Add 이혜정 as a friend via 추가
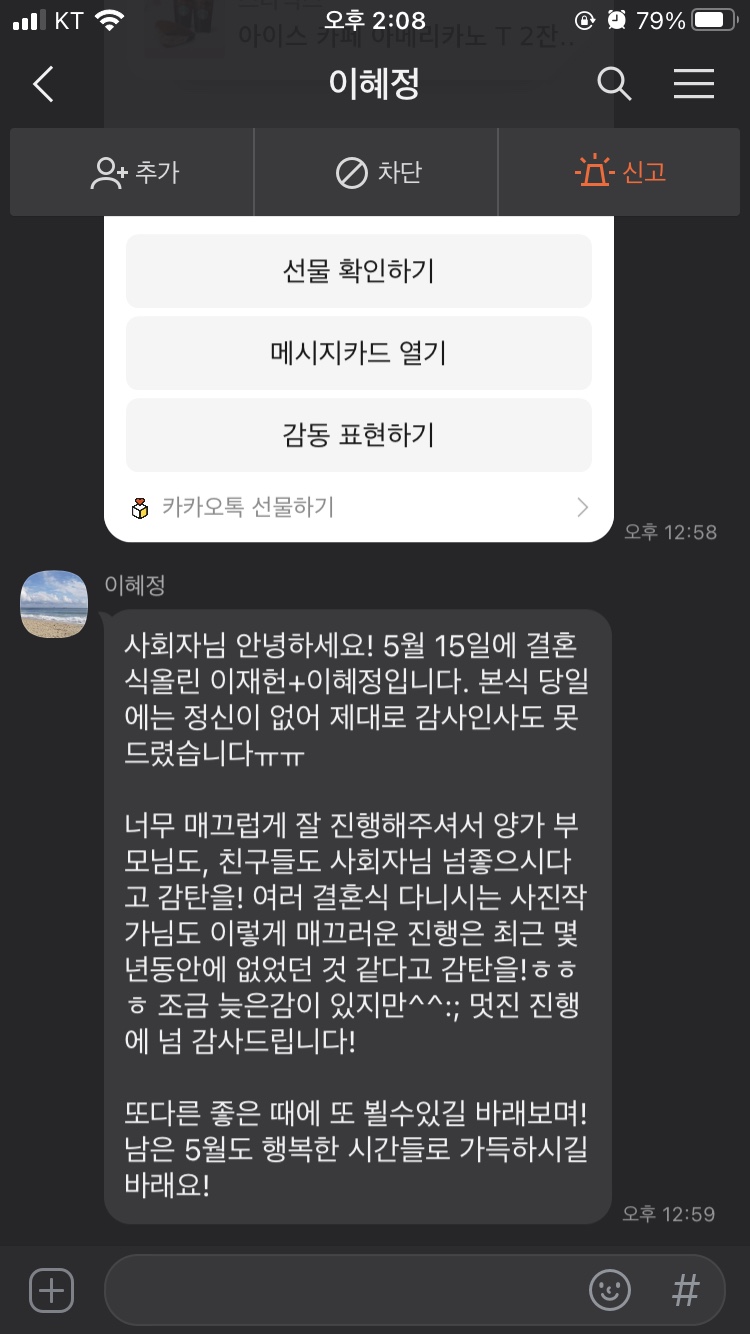 pos(133,173)
